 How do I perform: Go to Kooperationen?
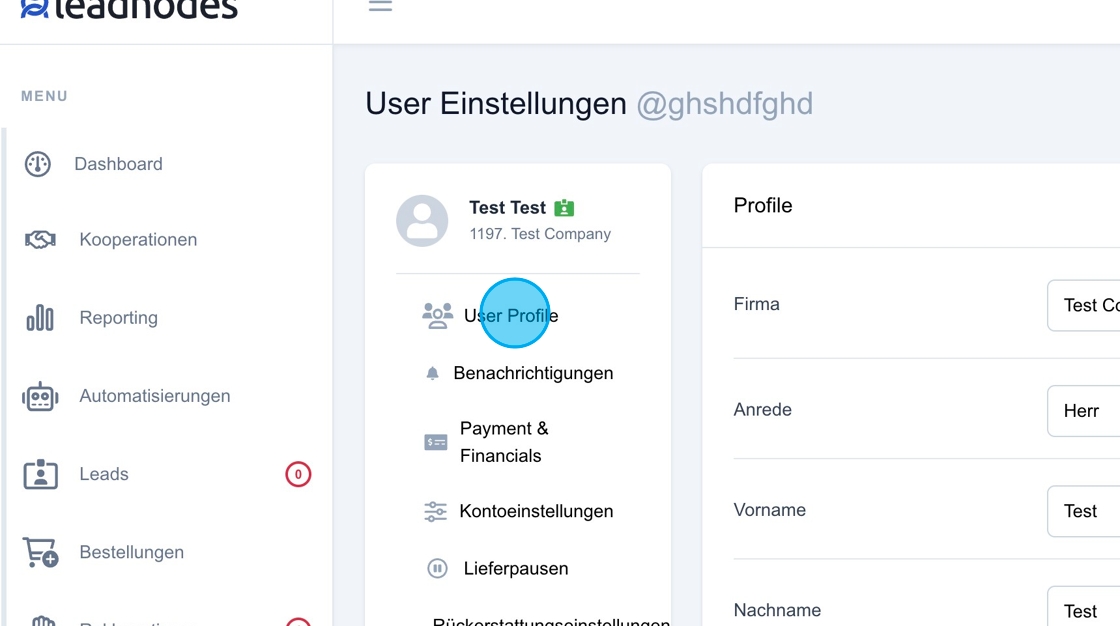pos(138,240)
